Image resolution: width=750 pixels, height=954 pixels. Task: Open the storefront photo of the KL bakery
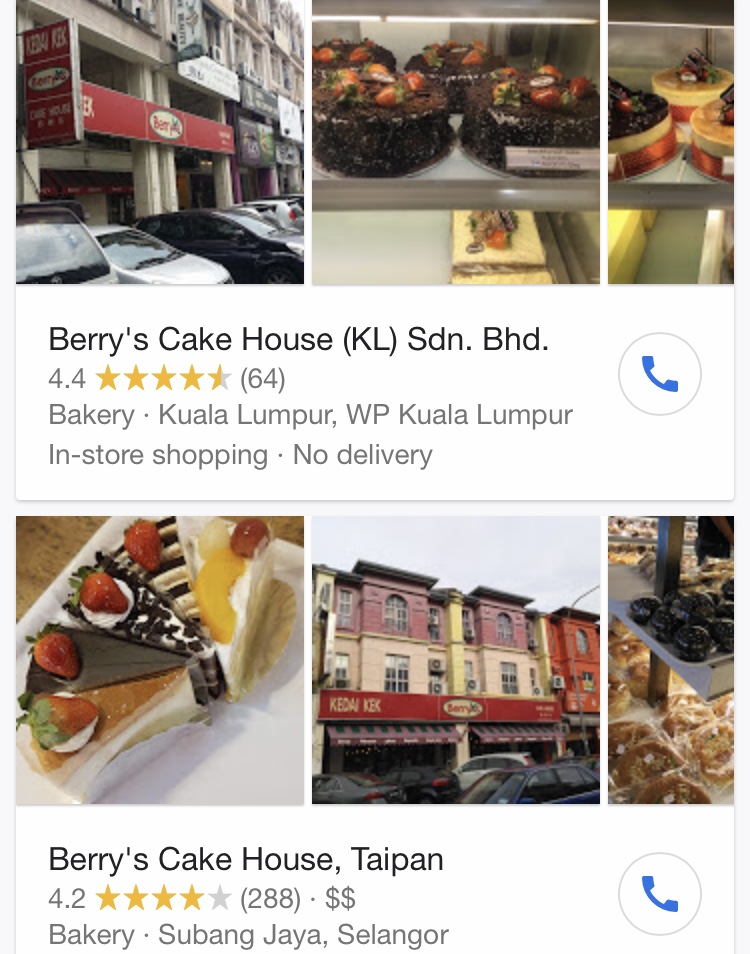point(159,141)
